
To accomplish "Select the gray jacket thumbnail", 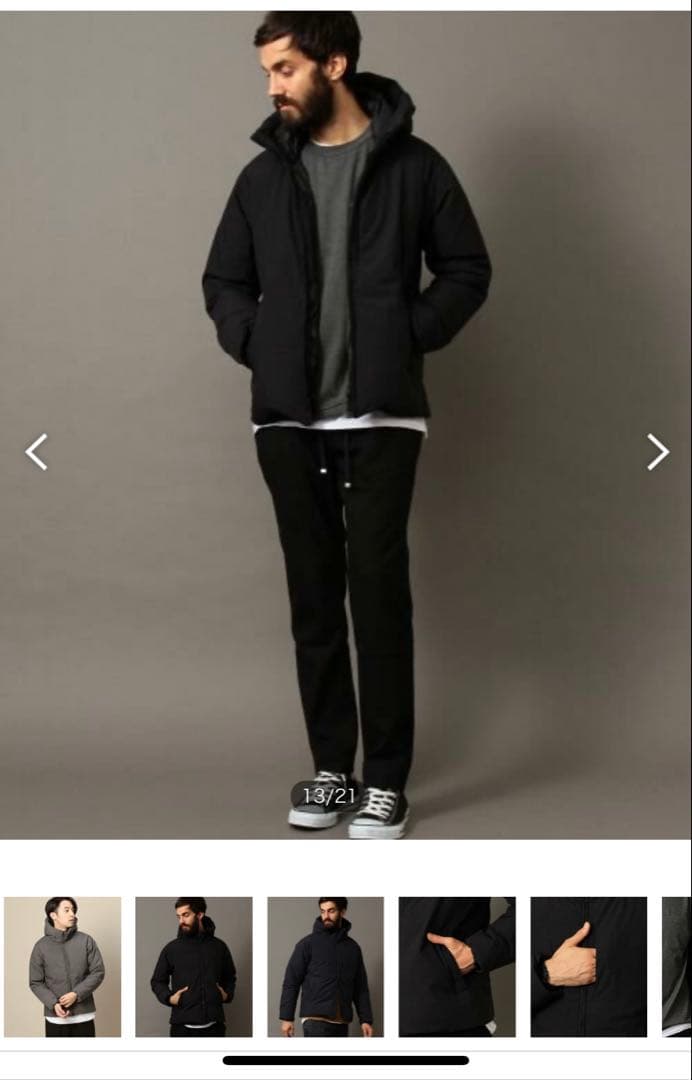I will click(x=63, y=966).
